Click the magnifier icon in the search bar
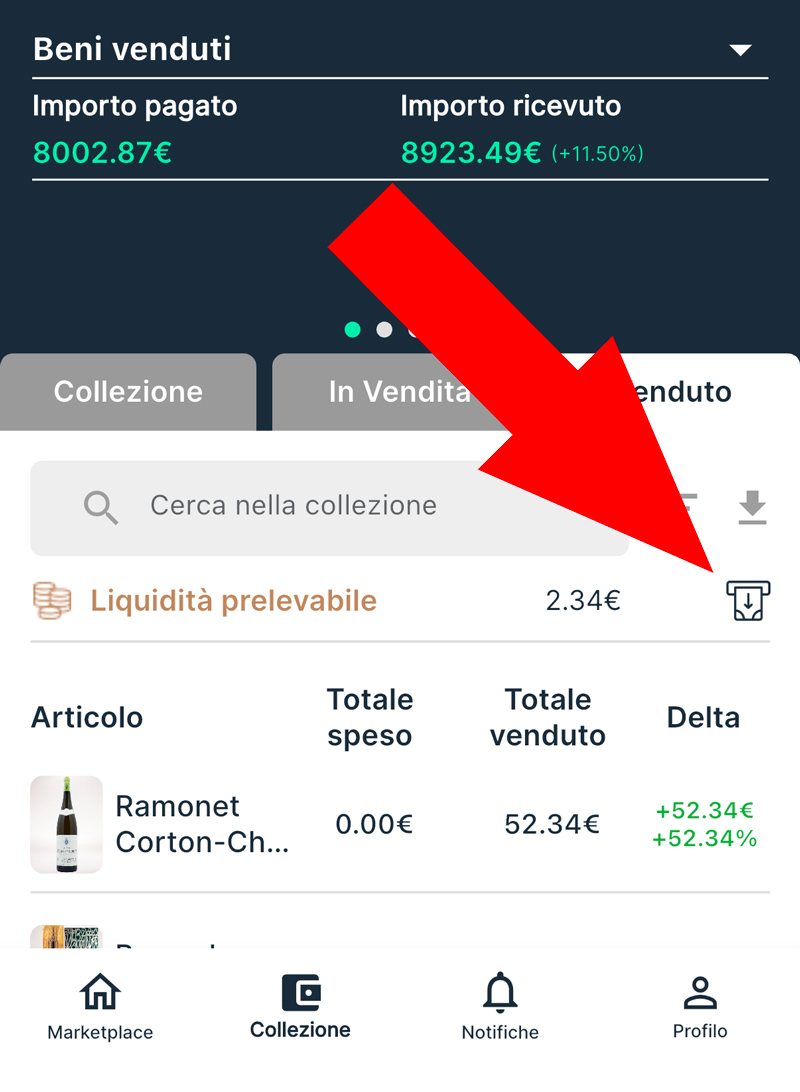The width and height of the screenshot is (800, 1092). (100, 507)
